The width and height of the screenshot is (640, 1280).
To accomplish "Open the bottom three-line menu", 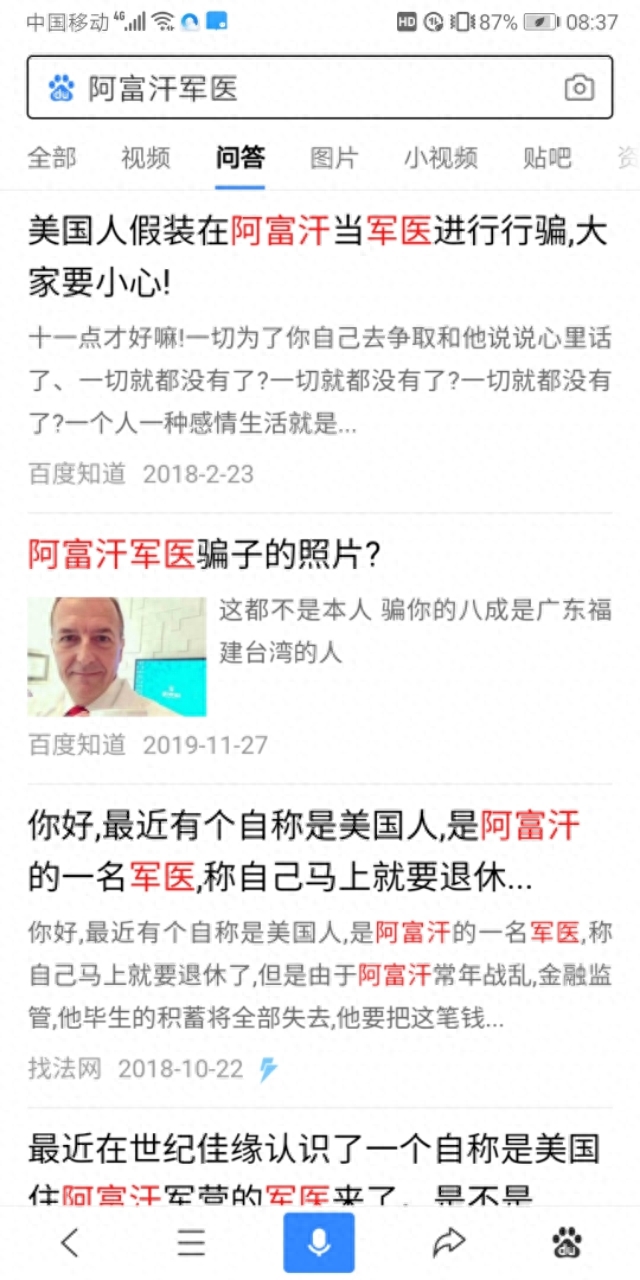I will pos(191,1243).
